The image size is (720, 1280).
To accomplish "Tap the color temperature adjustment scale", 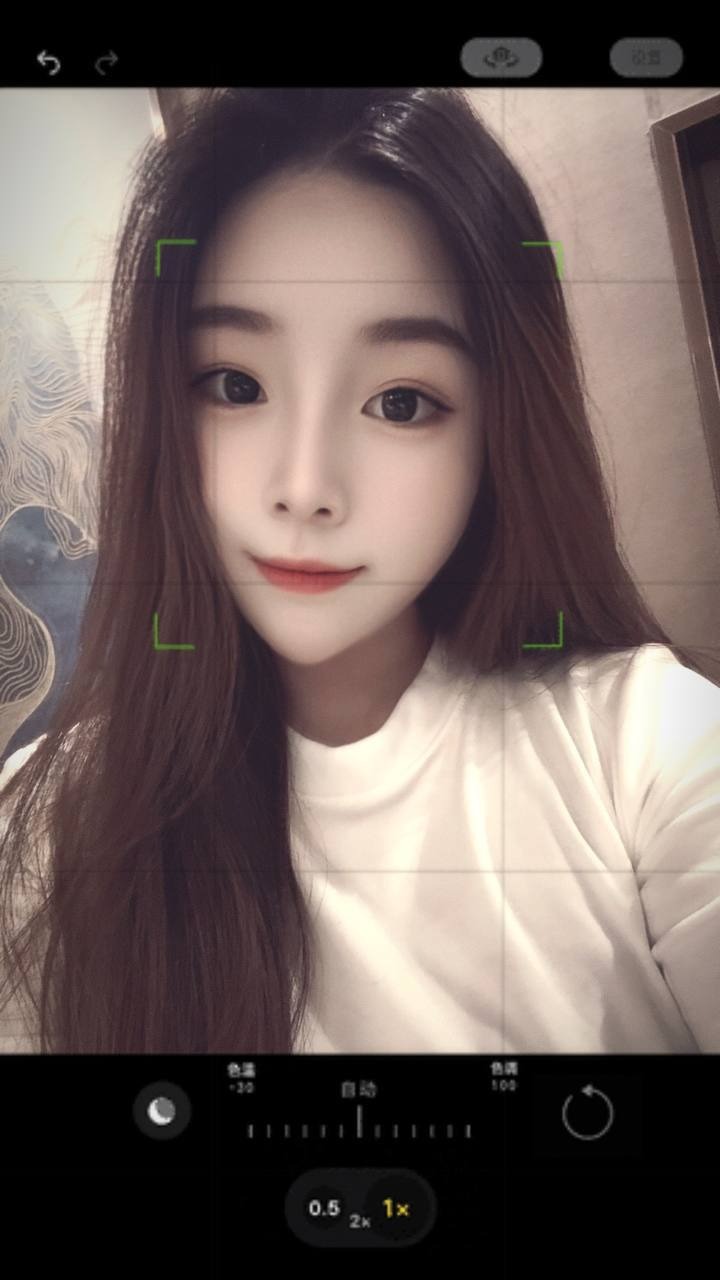I will 359,1130.
